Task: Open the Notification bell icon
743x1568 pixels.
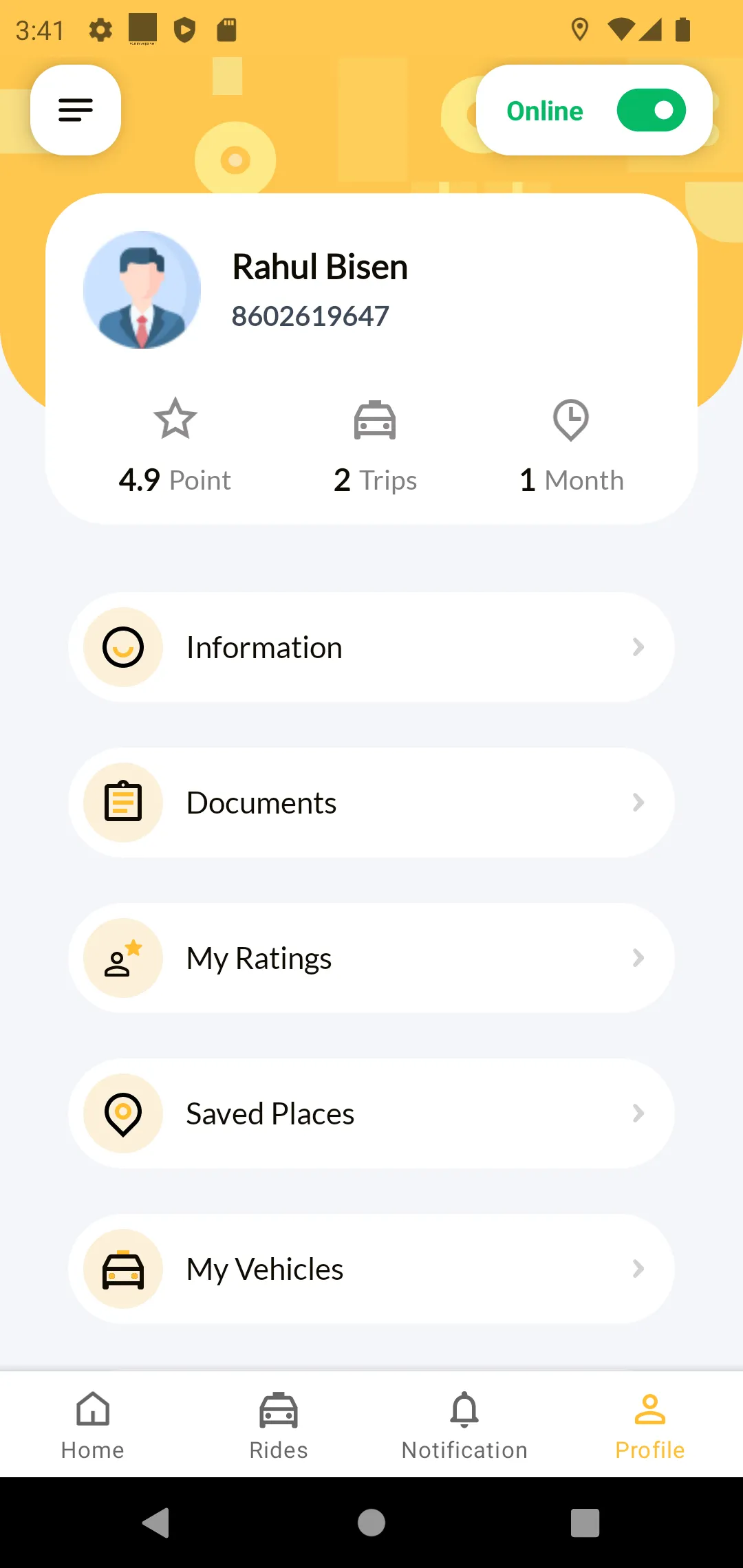Action: (464, 1410)
